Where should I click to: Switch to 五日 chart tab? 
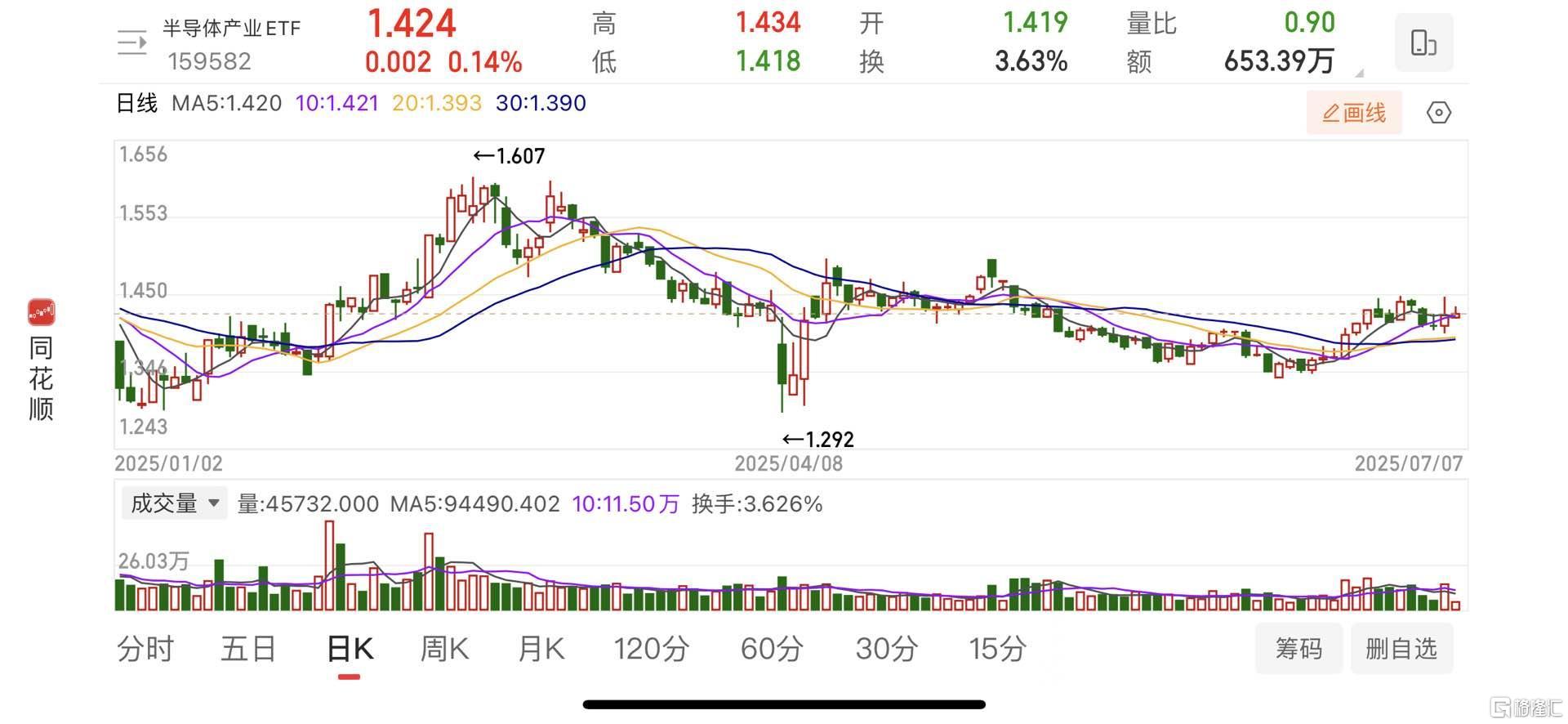pyautogui.click(x=248, y=649)
